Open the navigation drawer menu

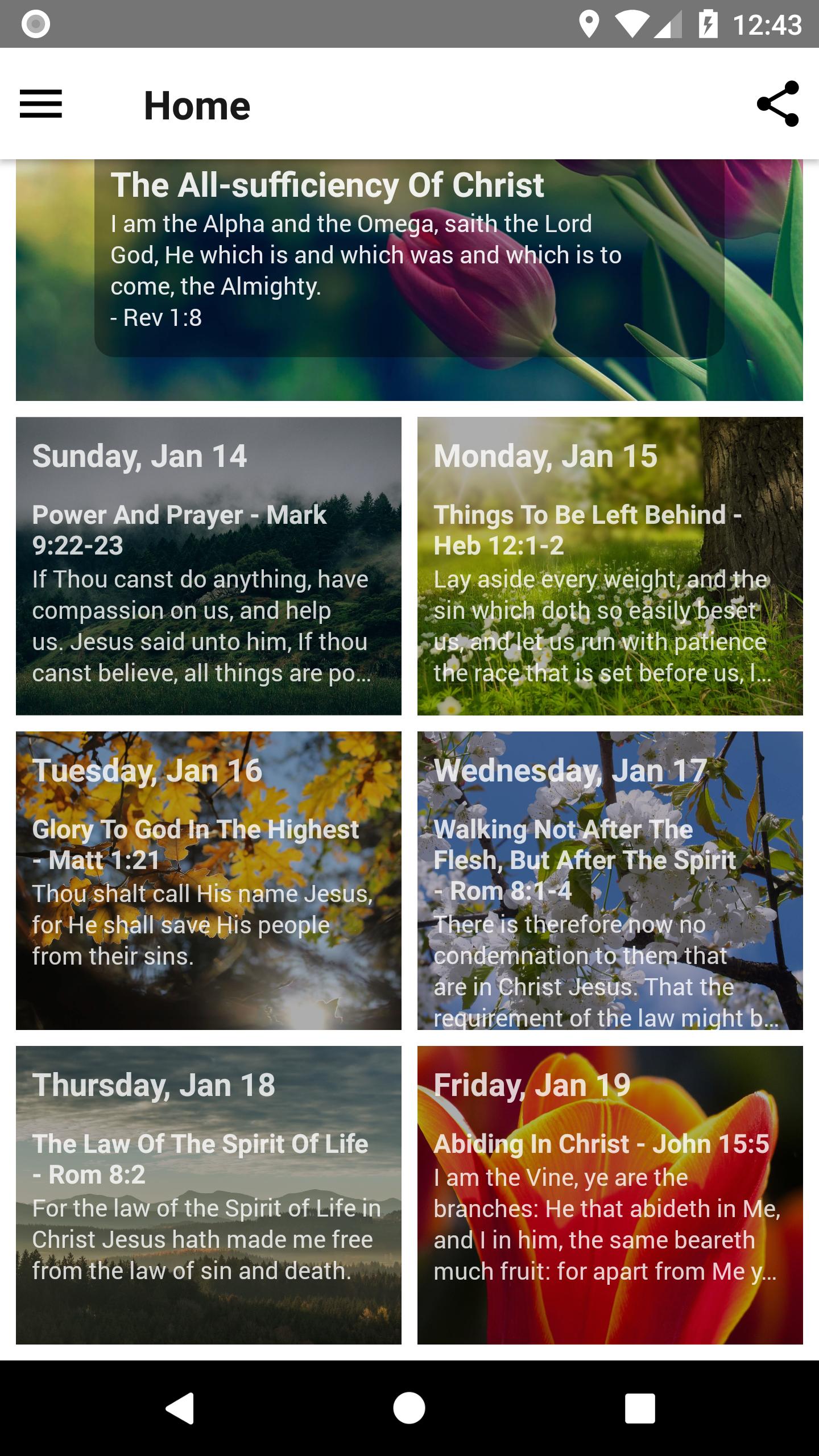point(41,104)
